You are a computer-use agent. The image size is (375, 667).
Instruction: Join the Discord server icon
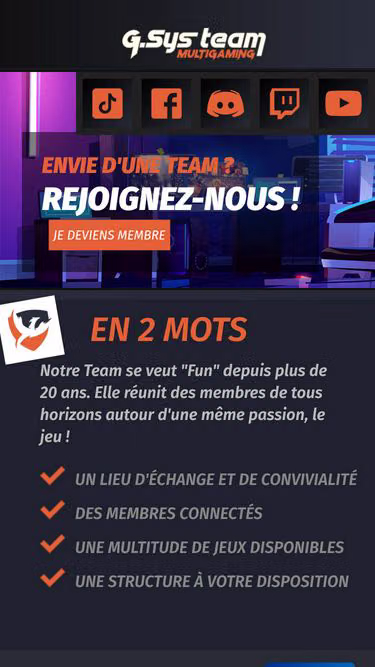coord(225,103)
